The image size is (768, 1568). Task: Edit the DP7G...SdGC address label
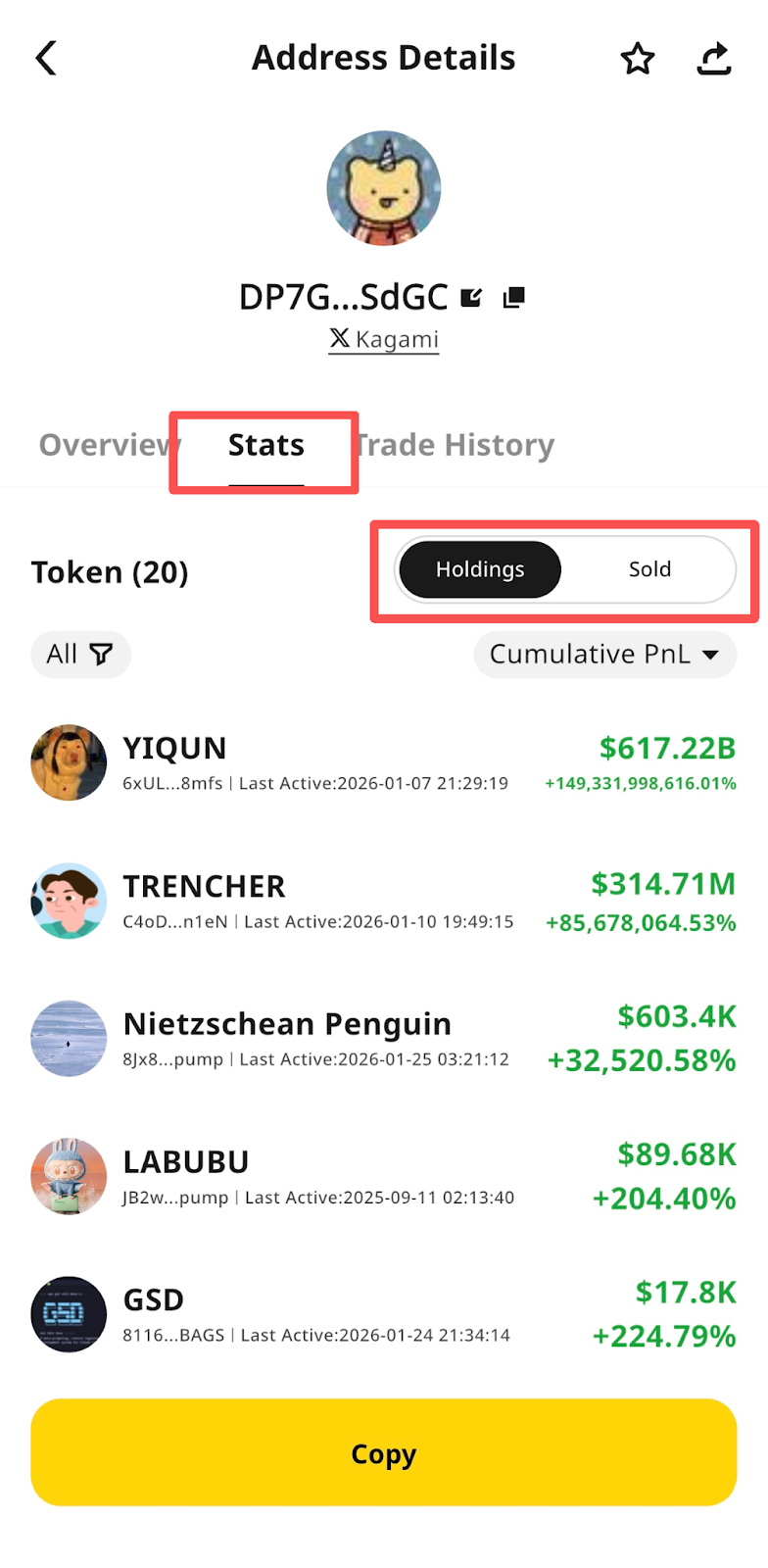pyautogui.click(x=472, y=297)
